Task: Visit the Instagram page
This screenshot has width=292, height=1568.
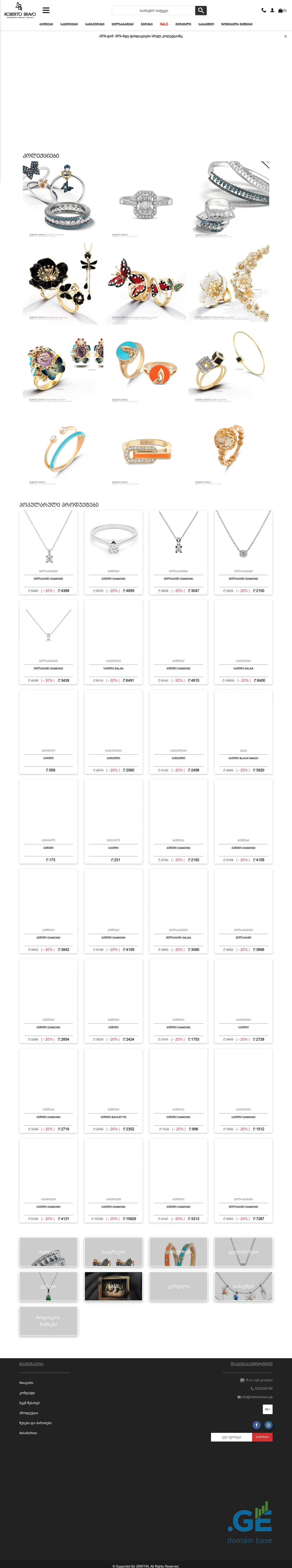Action: (268, 1425)
